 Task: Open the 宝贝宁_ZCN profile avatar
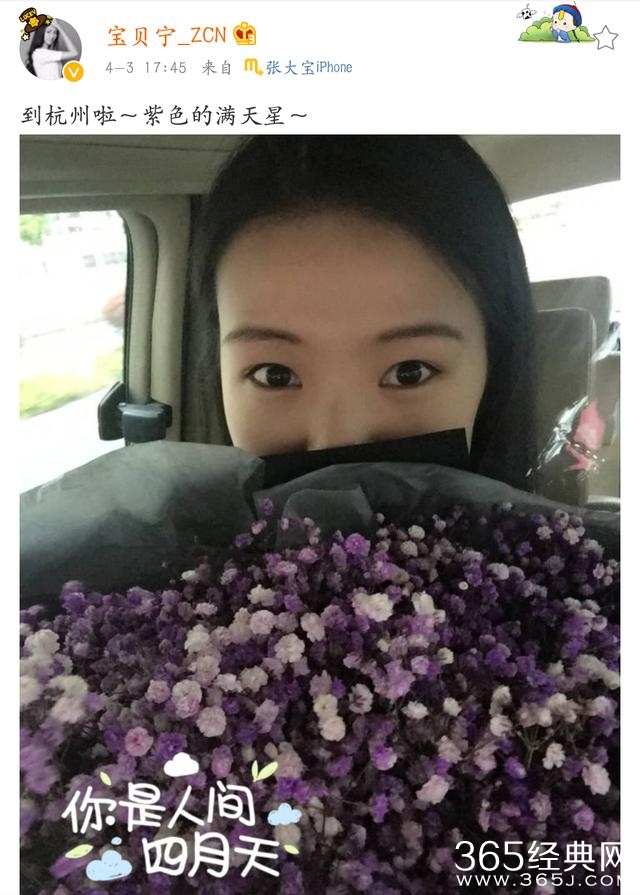(x=50, y=48)
